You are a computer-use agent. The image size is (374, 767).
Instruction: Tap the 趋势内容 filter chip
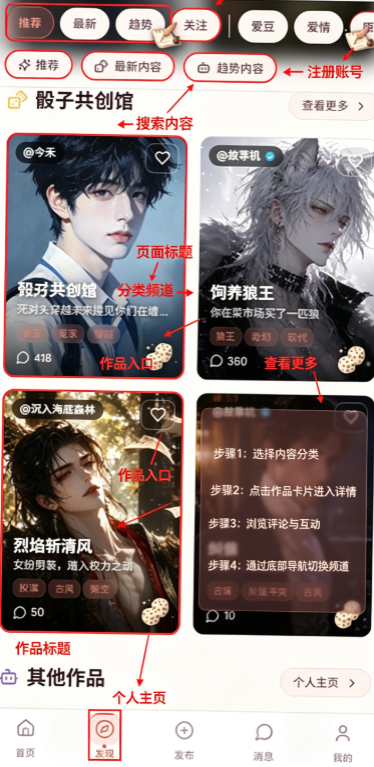(x=230, y=68)
